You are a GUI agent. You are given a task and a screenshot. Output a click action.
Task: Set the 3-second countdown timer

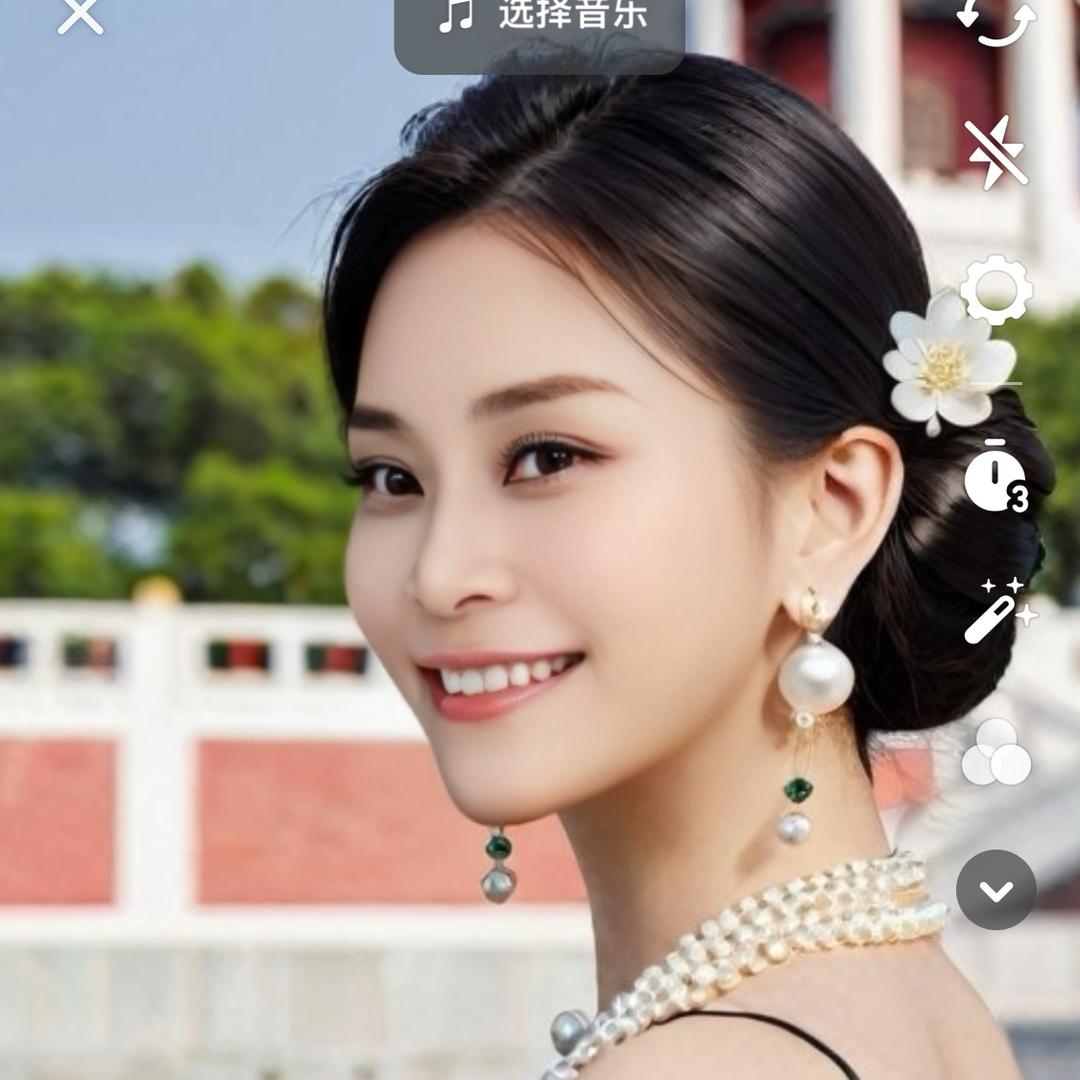coord(996,477)
